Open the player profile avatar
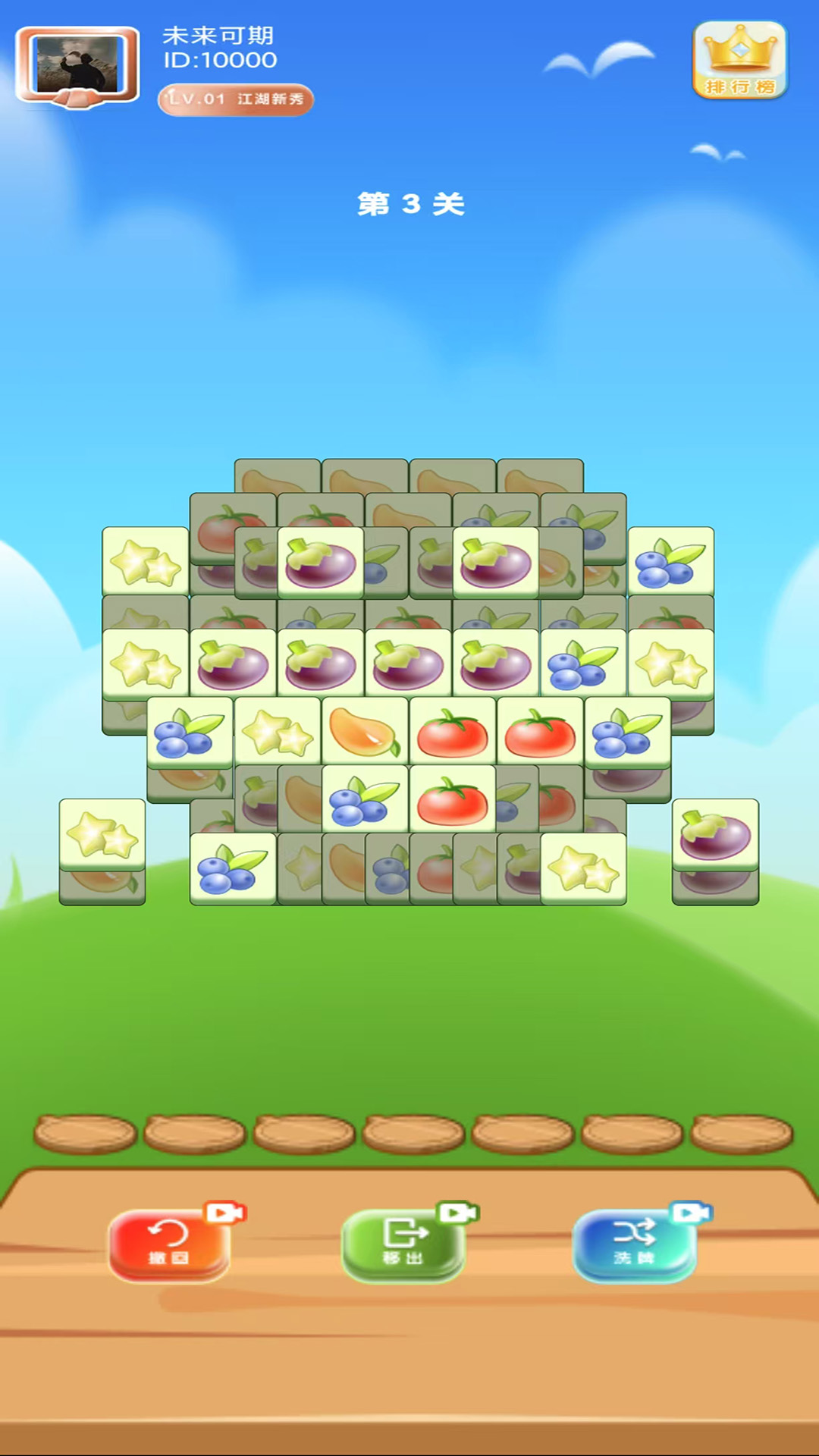This screenshot has width=819, height=1456. point(78,66)
